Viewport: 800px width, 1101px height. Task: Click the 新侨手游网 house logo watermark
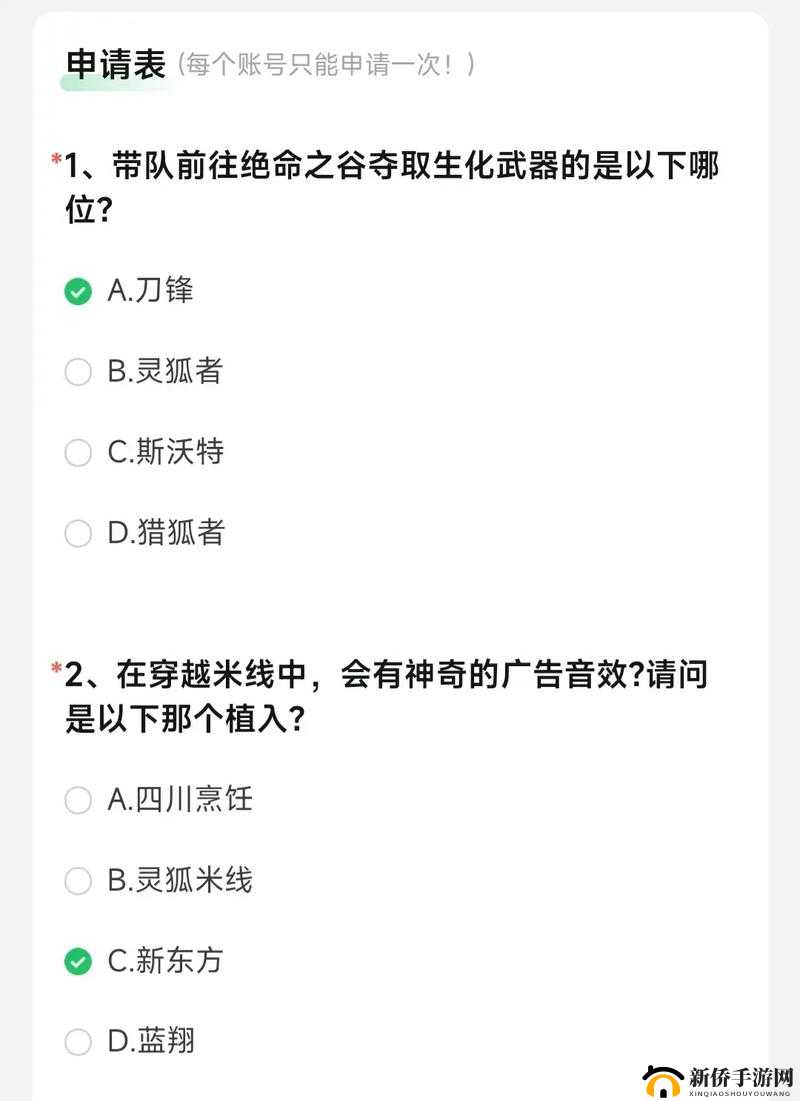point(664,1079)
